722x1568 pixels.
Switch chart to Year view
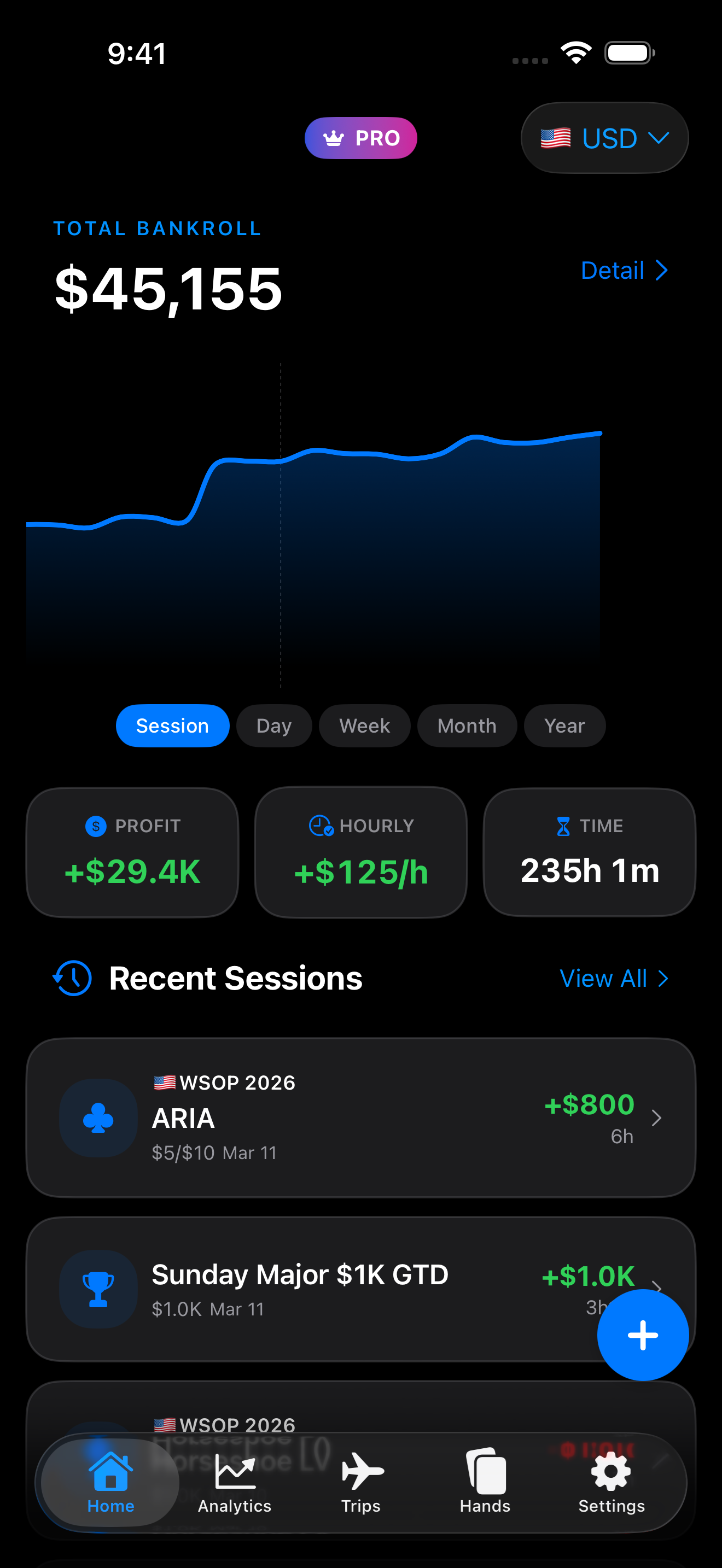point(564,726)
